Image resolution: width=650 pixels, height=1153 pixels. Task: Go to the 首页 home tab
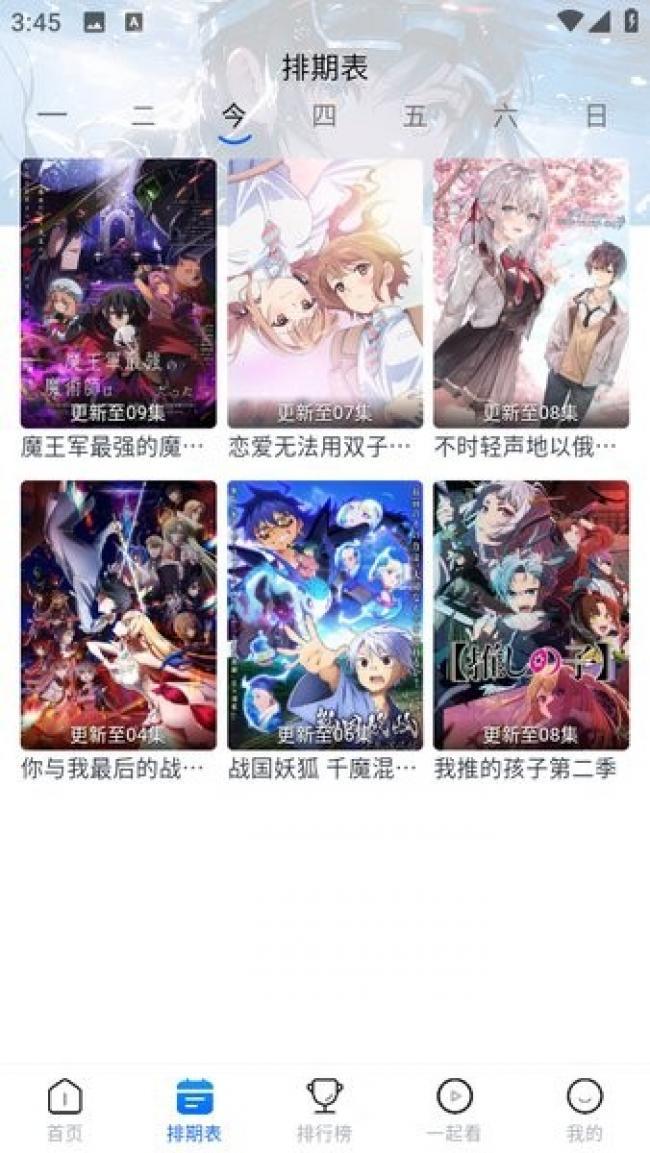65,1110
